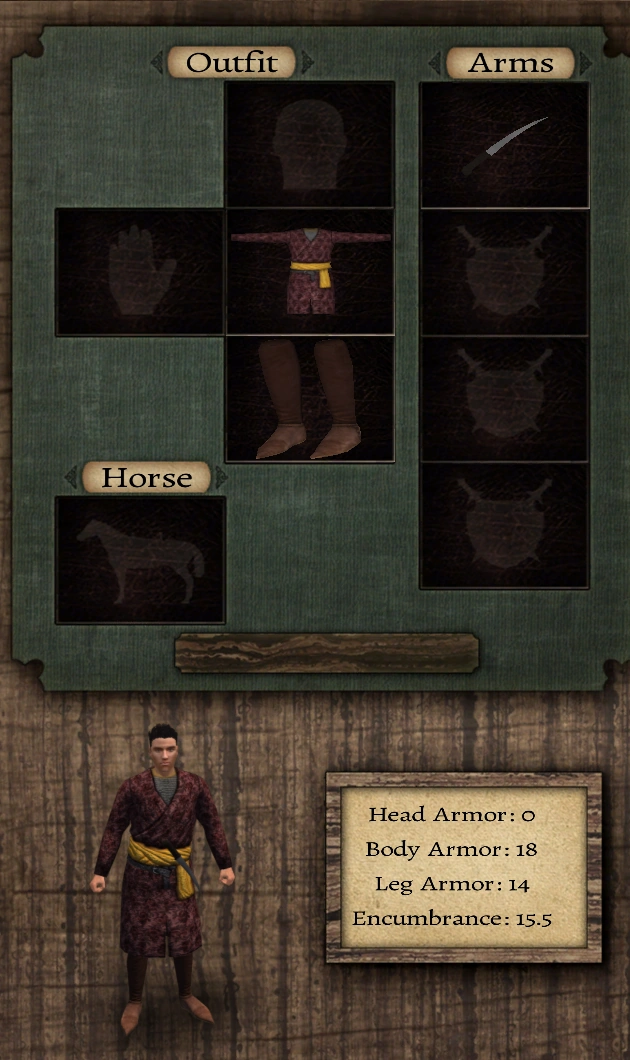Select the previous Arms set
The image size is (630, 1060).
[437, 63]
